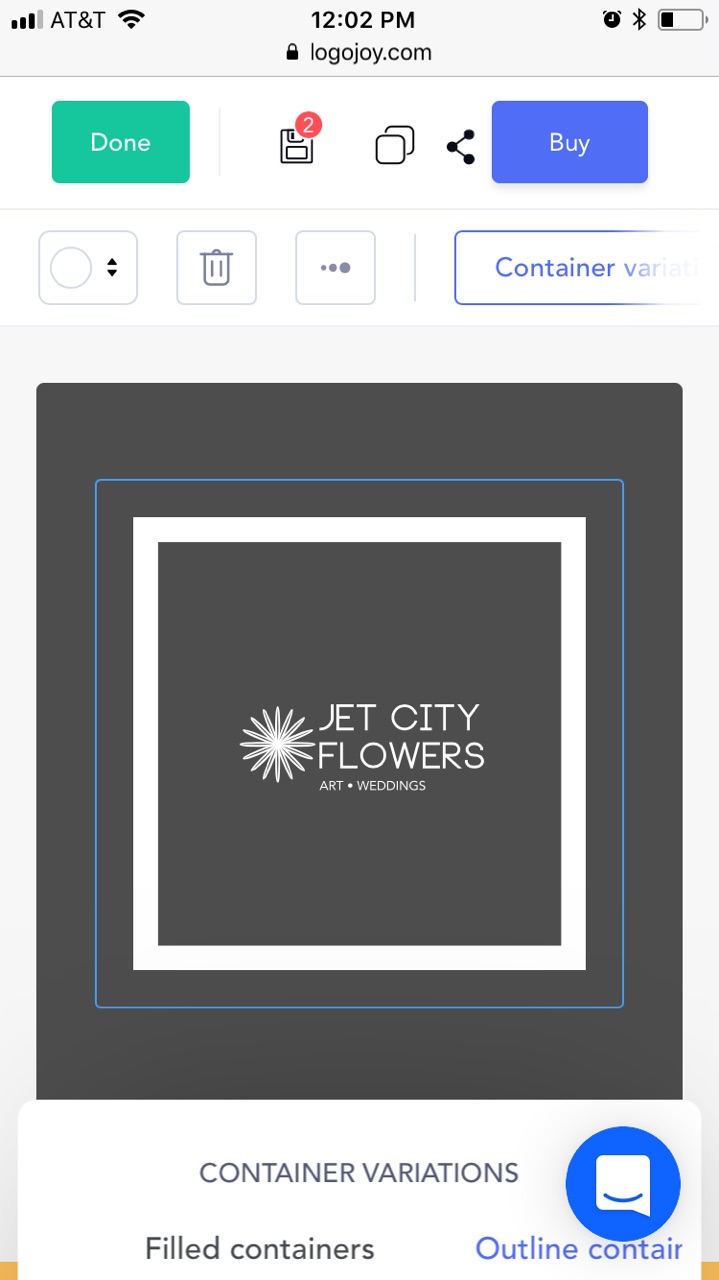Image resolution: width=719 pixels, height=1280 pixels.
Task: Duplicate the logo via the stacked squares icon
Action: click(x=395, y=145)
